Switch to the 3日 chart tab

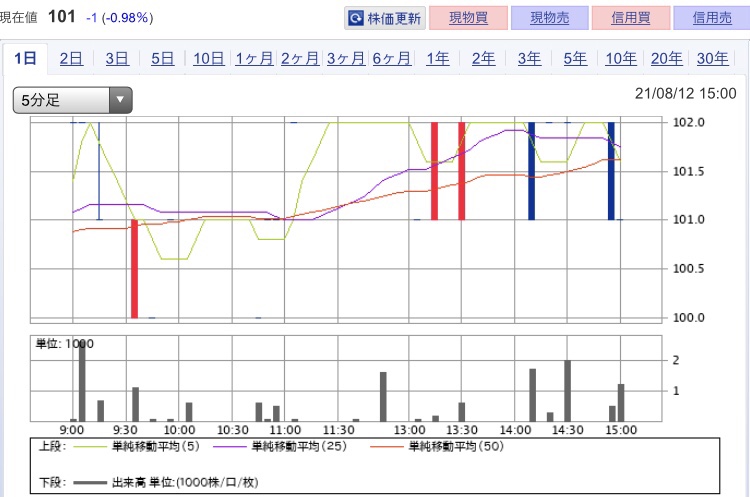[x=117, y=58]
